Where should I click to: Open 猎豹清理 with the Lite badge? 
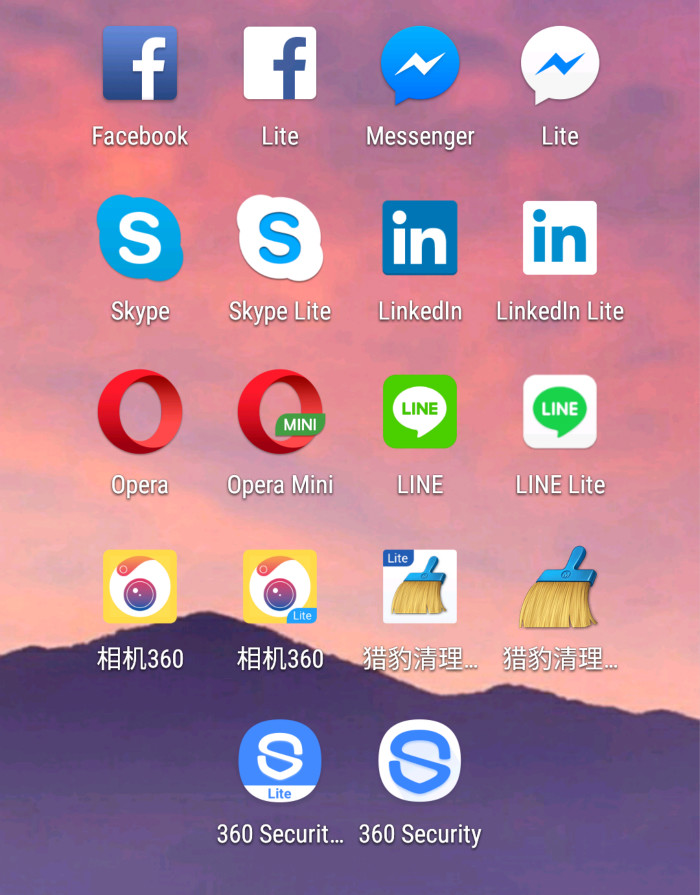(420, 587)
